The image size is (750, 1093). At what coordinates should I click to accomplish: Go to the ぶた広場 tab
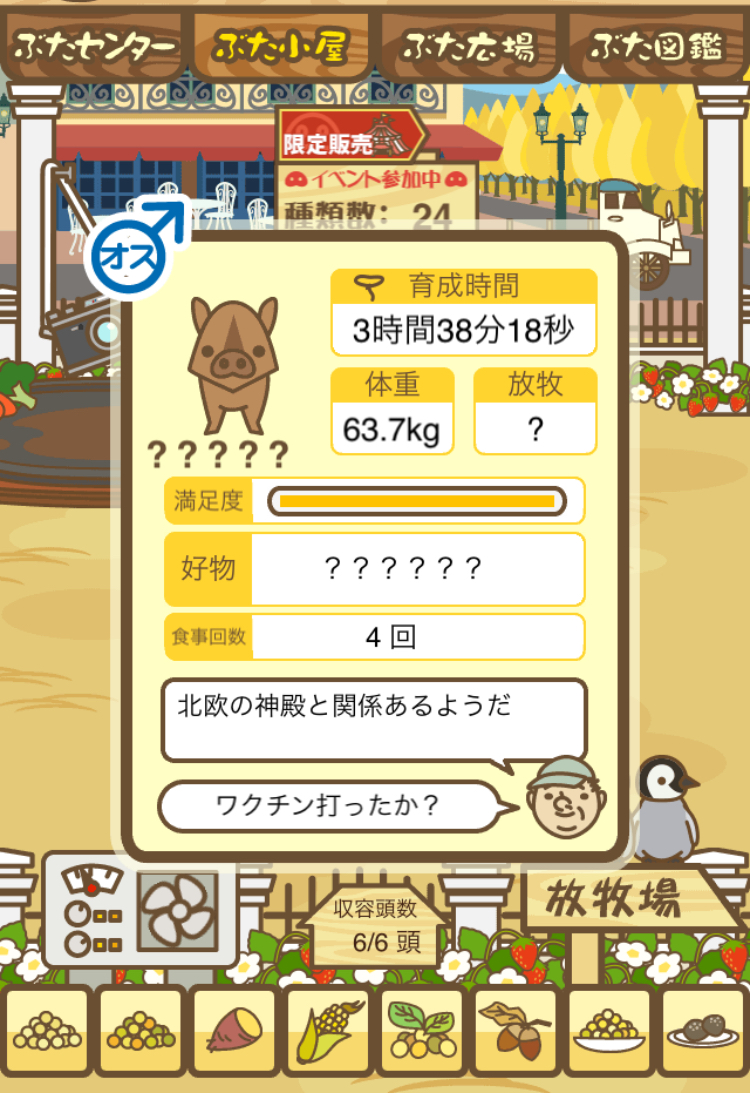(468, 46)
